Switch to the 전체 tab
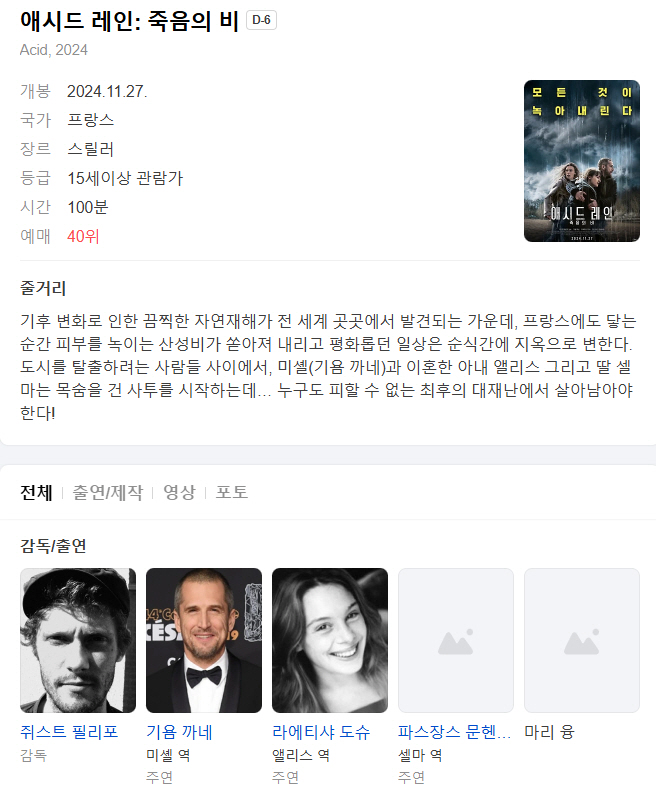 (36, 492)
